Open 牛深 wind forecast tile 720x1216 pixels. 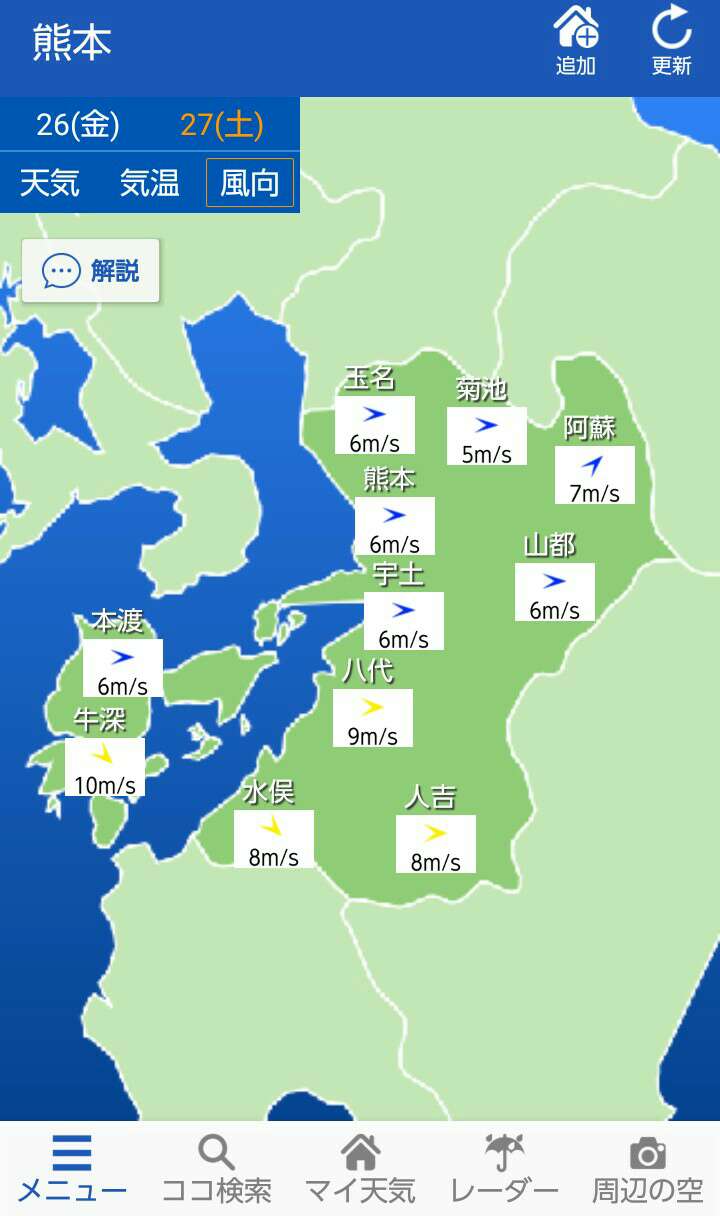click(105, 767)
